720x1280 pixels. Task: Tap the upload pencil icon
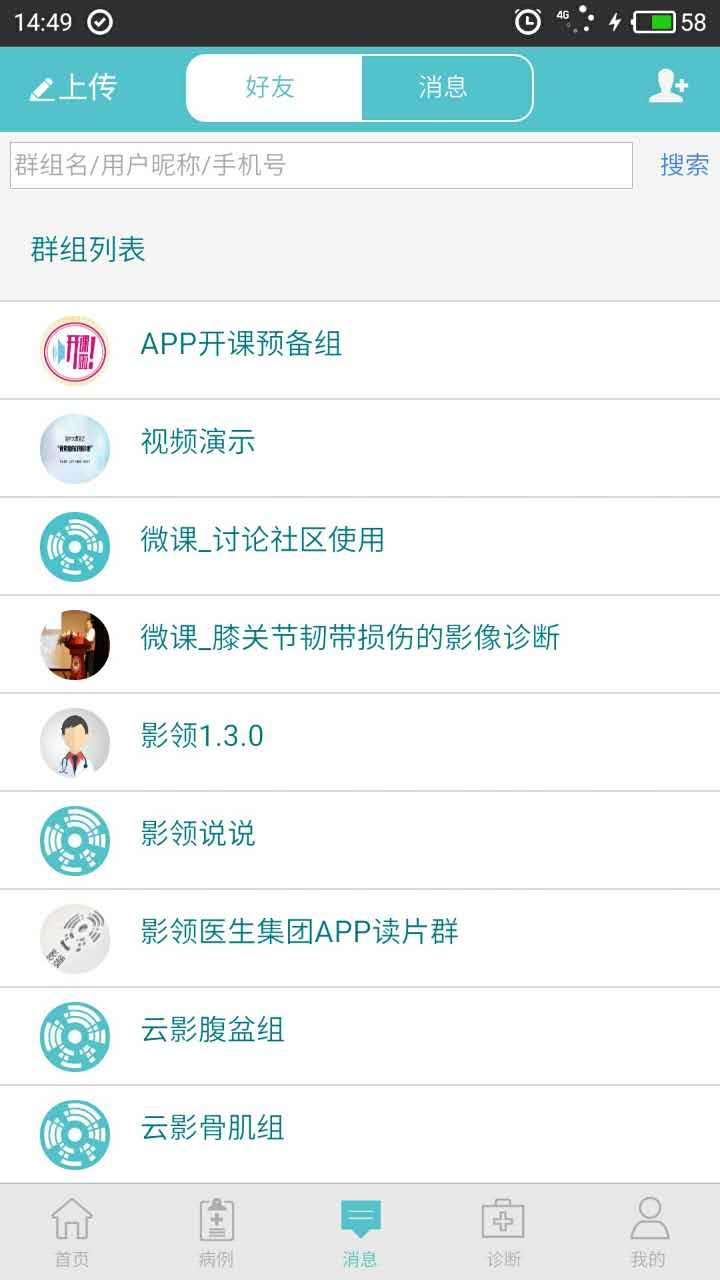coord(40,88)
